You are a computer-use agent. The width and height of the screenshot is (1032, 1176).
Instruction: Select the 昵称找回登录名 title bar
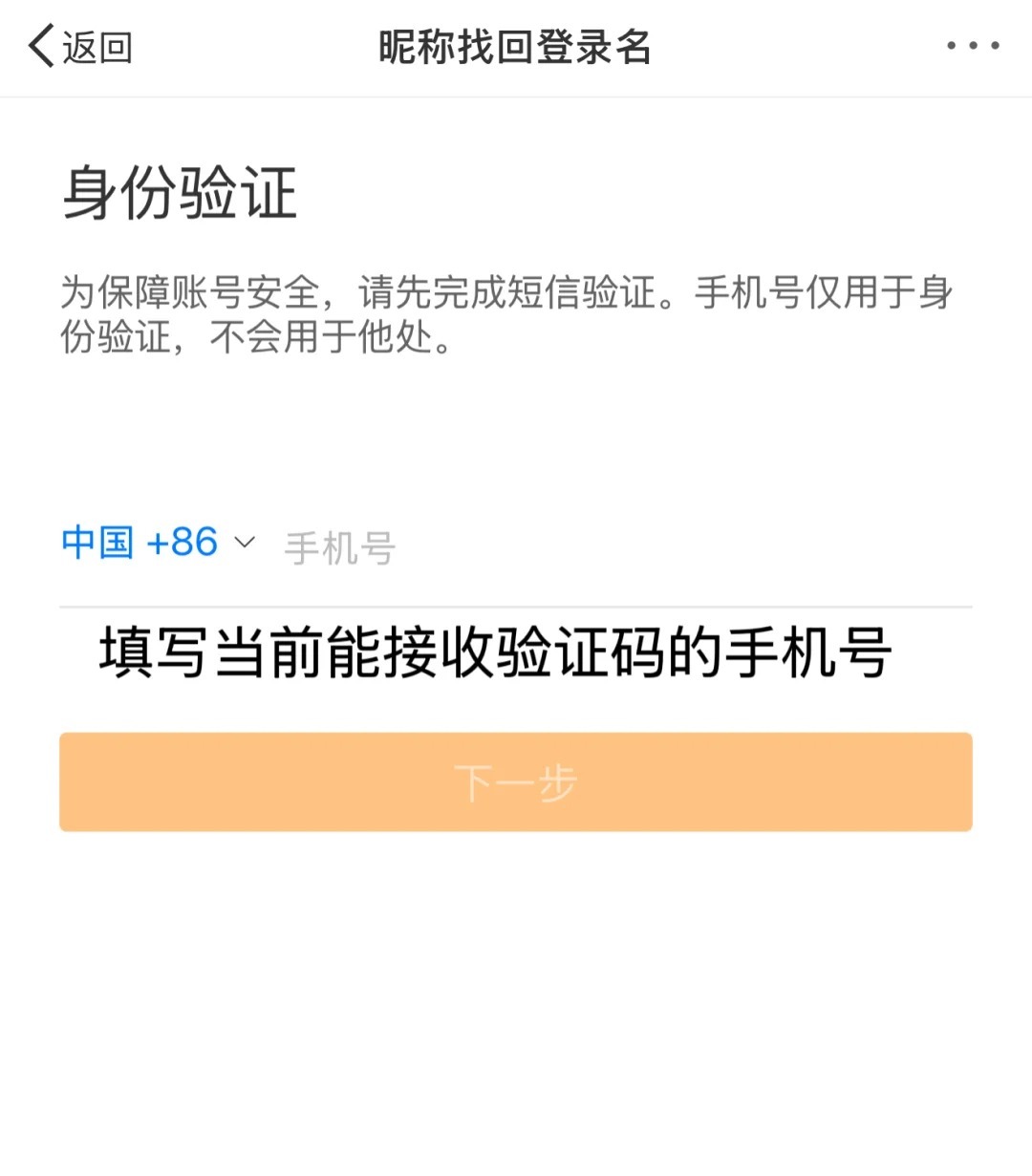point(515,46)
